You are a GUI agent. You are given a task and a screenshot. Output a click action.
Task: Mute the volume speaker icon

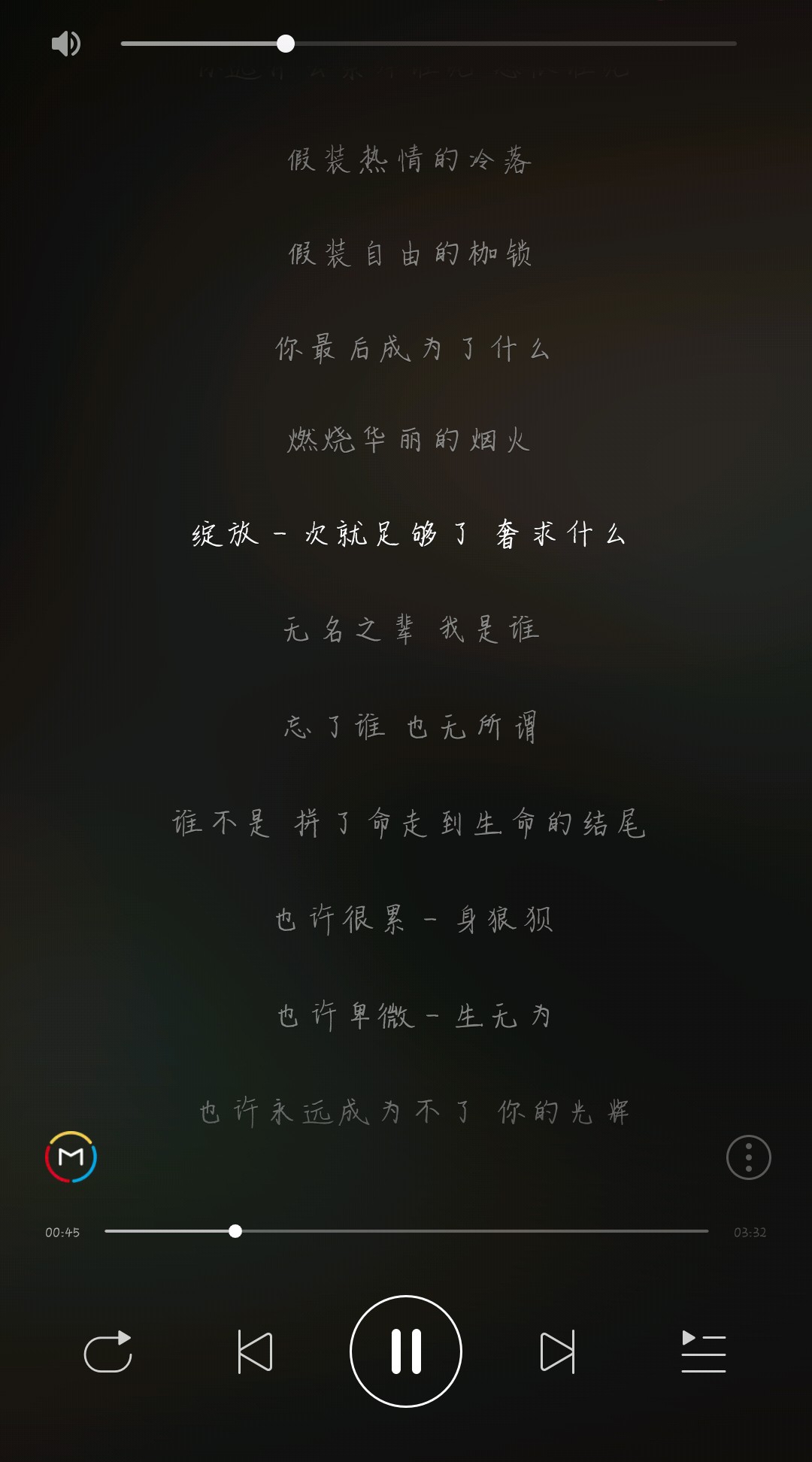65,44
